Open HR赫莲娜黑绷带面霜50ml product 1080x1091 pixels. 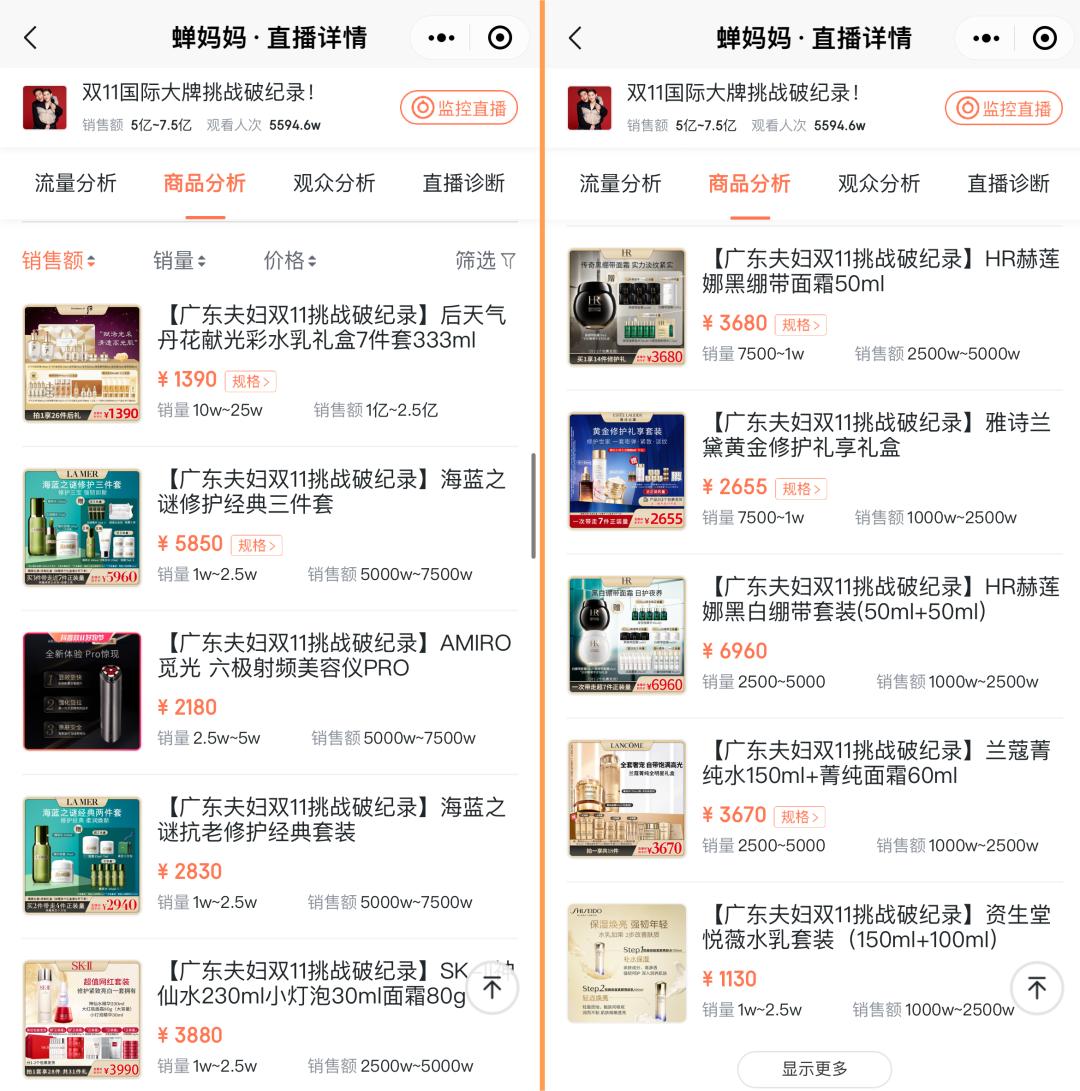tap(880, 271)
